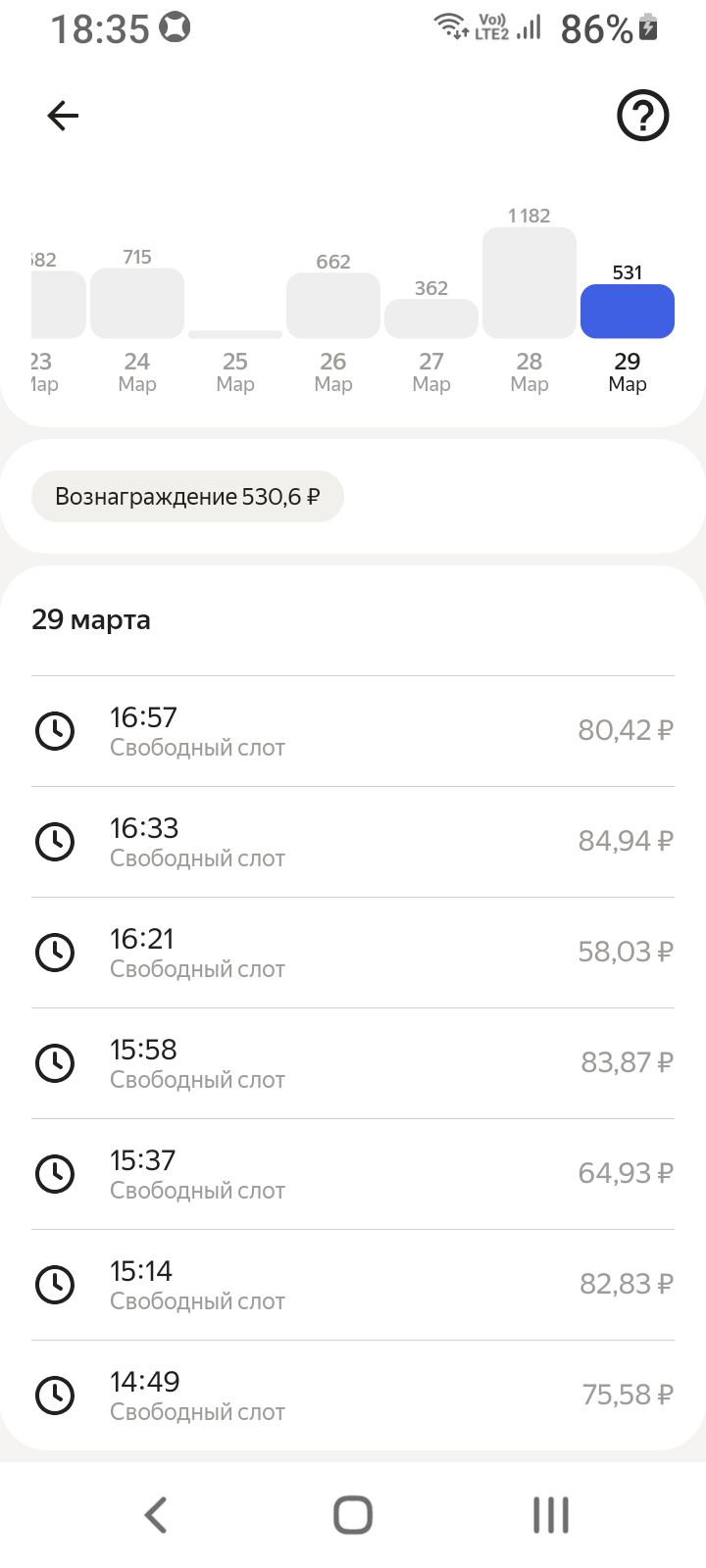Open the 15:14 slot for 82,83 ₽
706x1568 pixels.
point(353,1285)
